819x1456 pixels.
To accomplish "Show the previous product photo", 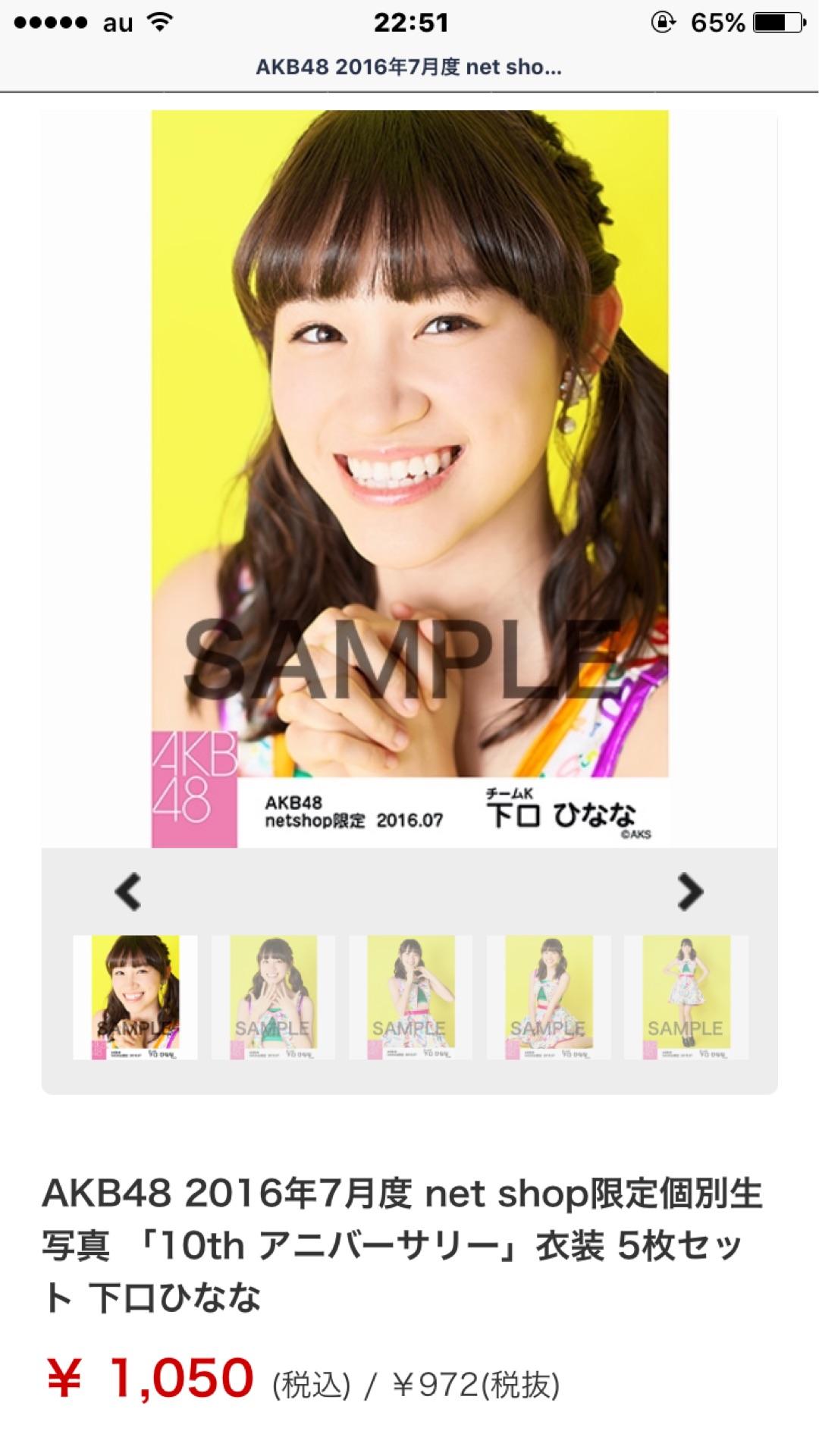I will tap(128, 892).
